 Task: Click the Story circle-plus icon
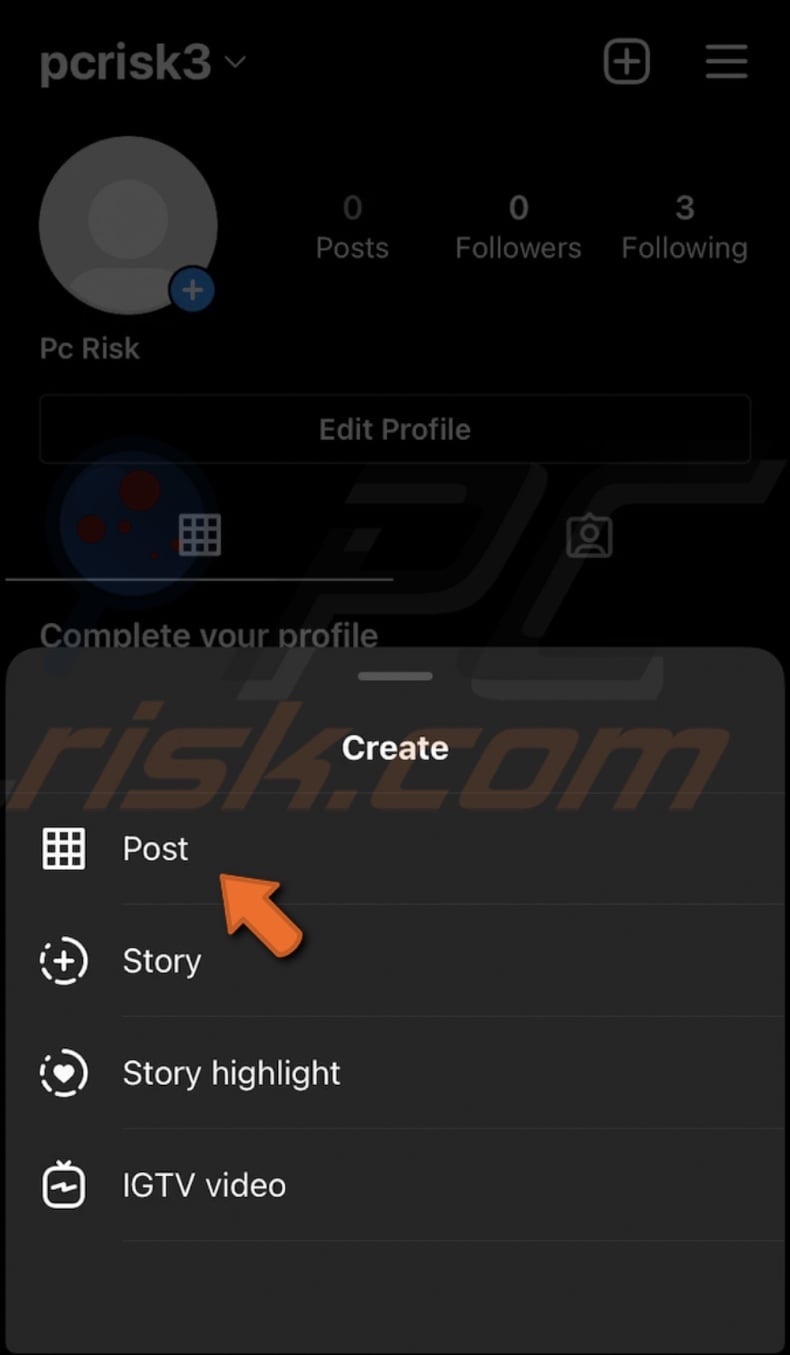(63, 961)
